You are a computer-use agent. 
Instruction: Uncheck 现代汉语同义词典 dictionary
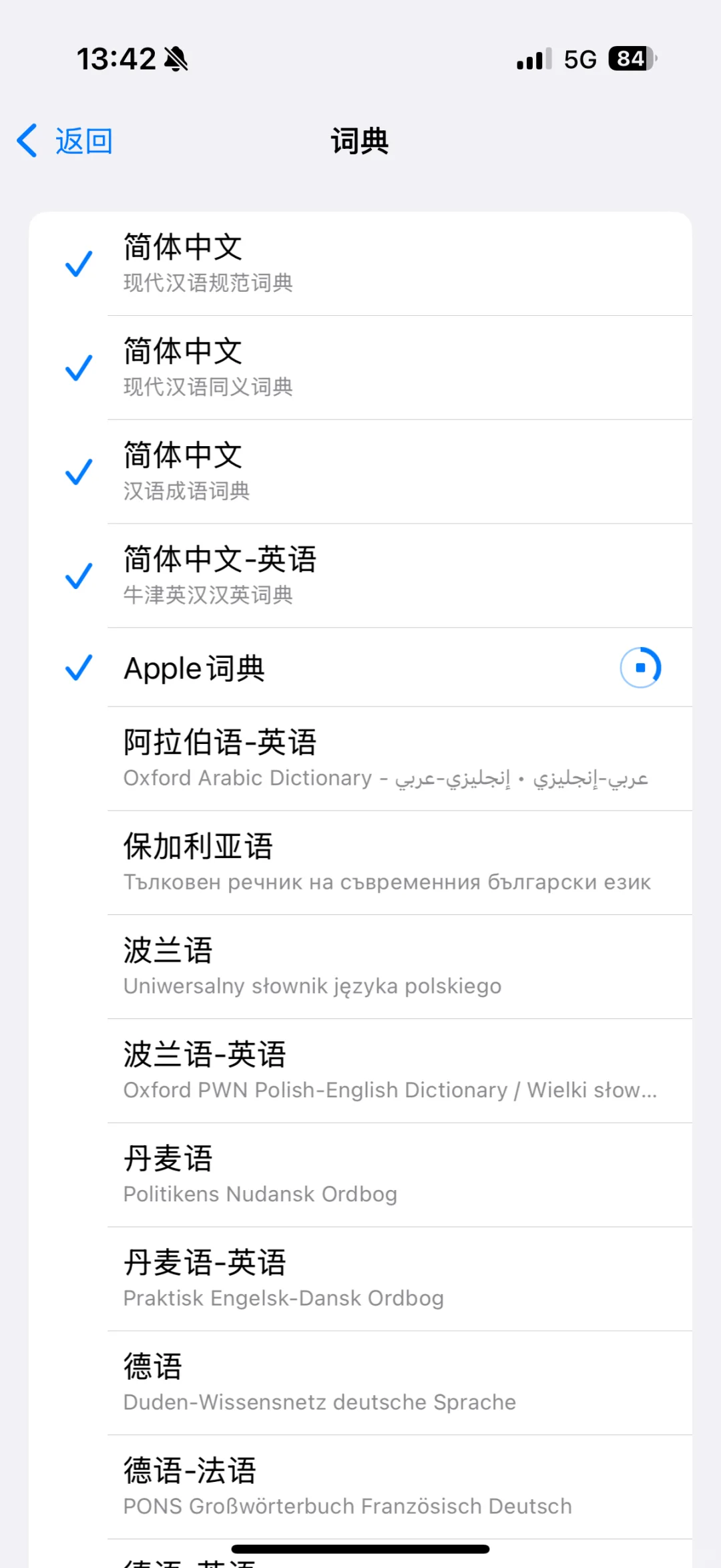pos(360,368)
